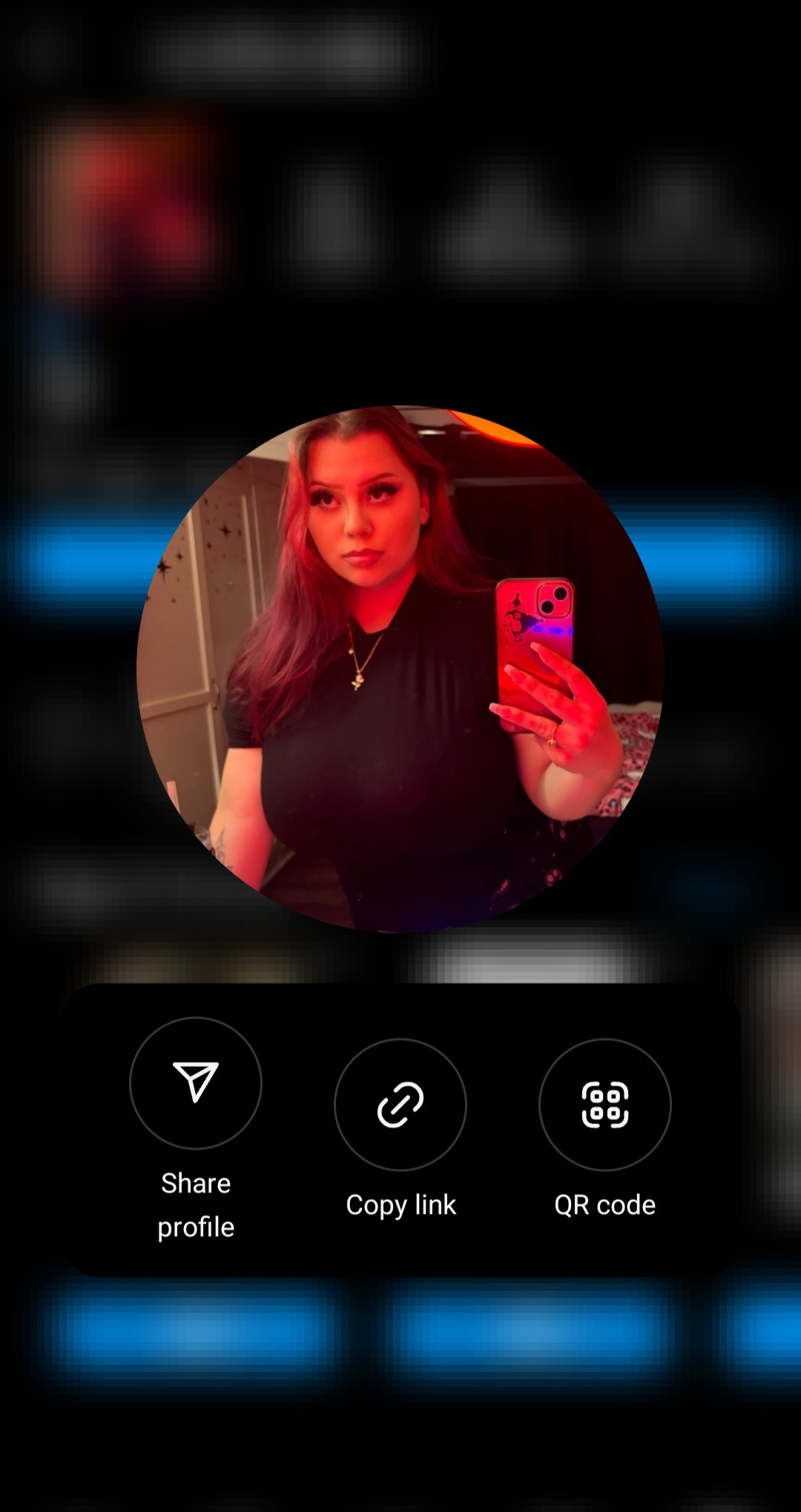Image resolution: width=801 pixels, height=1512 pixels.
Task: Open the QR code option
Action: [605, 1104]
